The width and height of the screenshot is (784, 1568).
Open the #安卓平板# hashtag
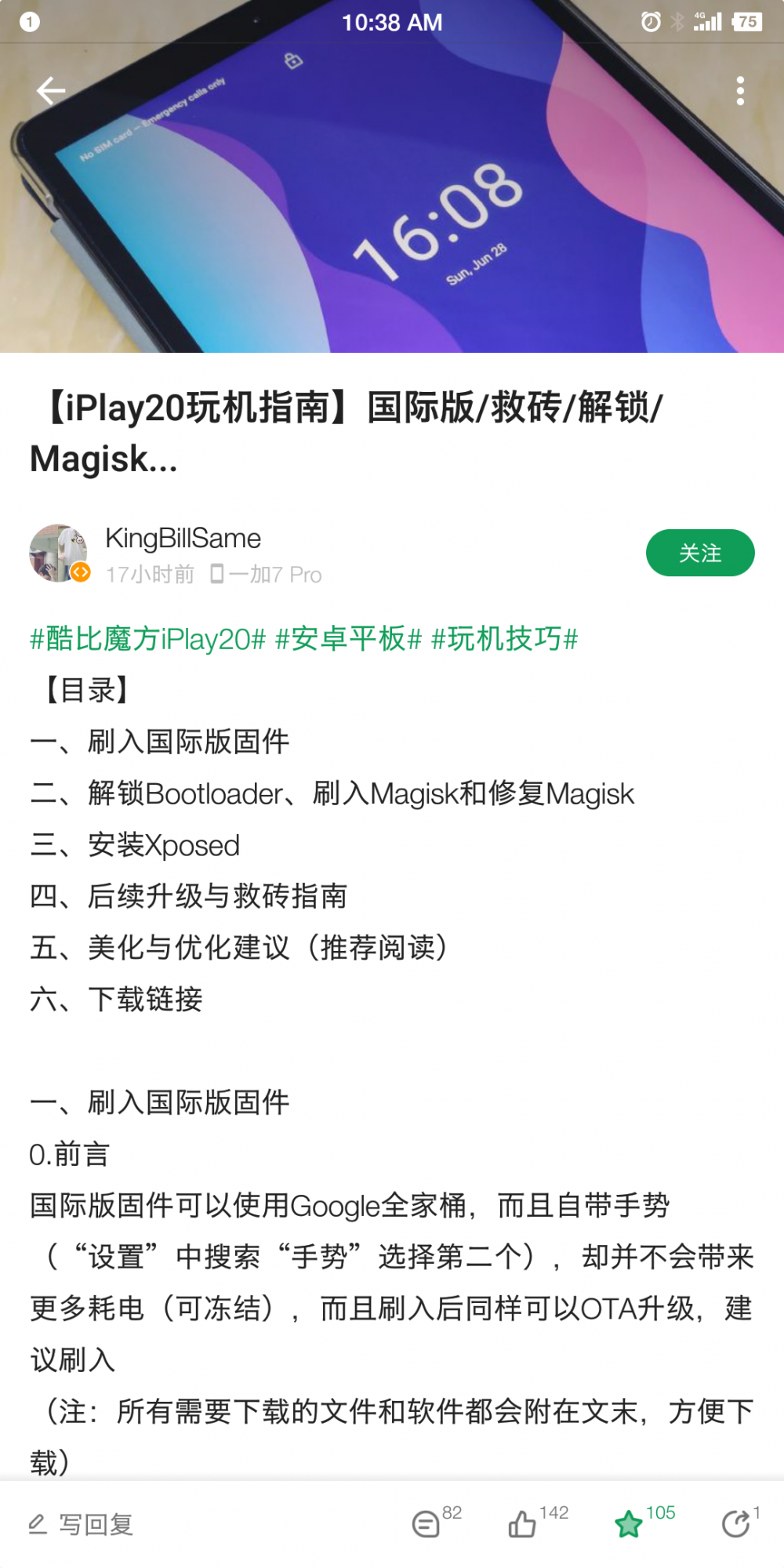pyautogui.click(x=349, y=639)
